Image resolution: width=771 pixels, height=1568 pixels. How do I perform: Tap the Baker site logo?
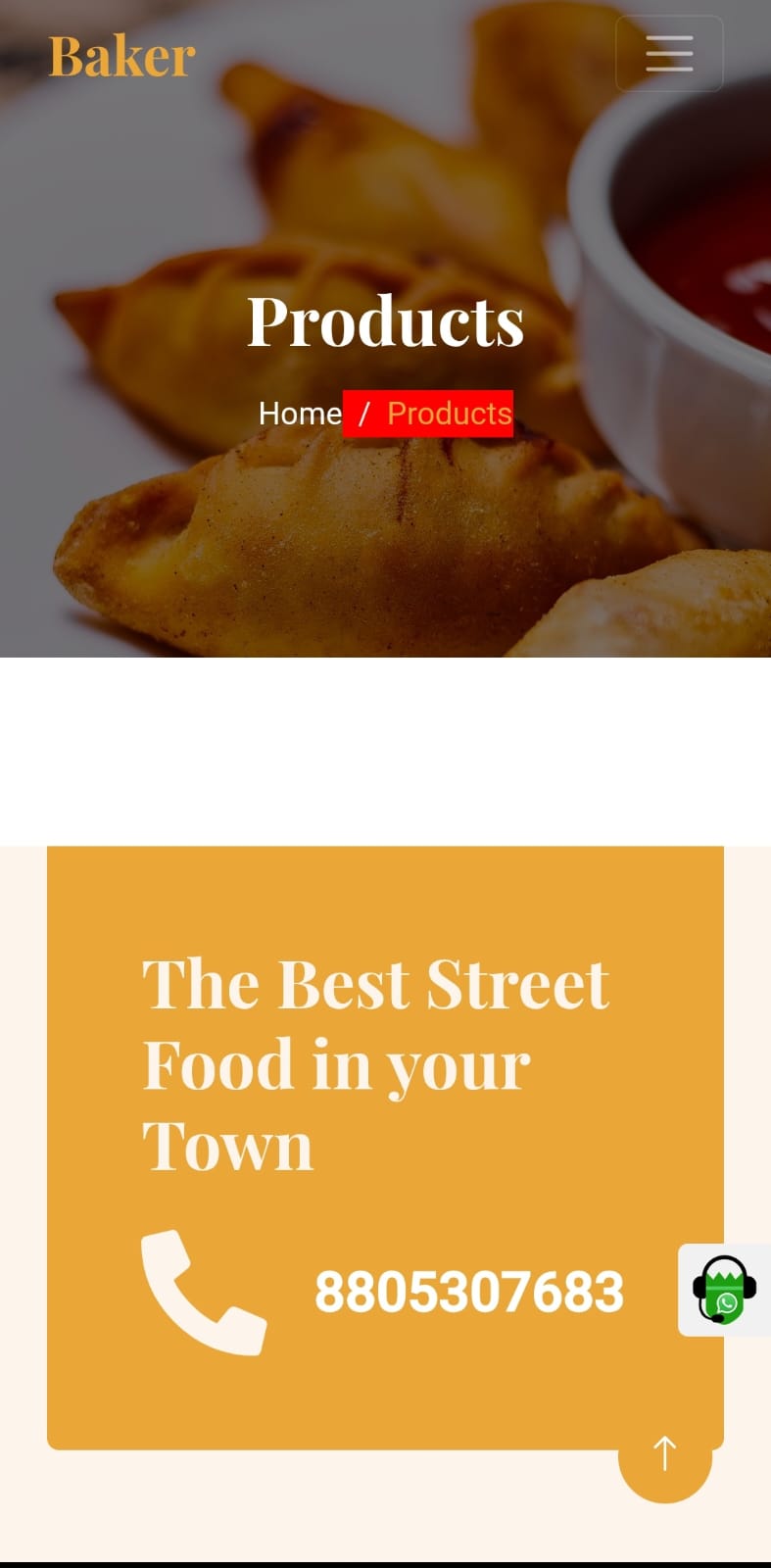[x=122, y=57]
